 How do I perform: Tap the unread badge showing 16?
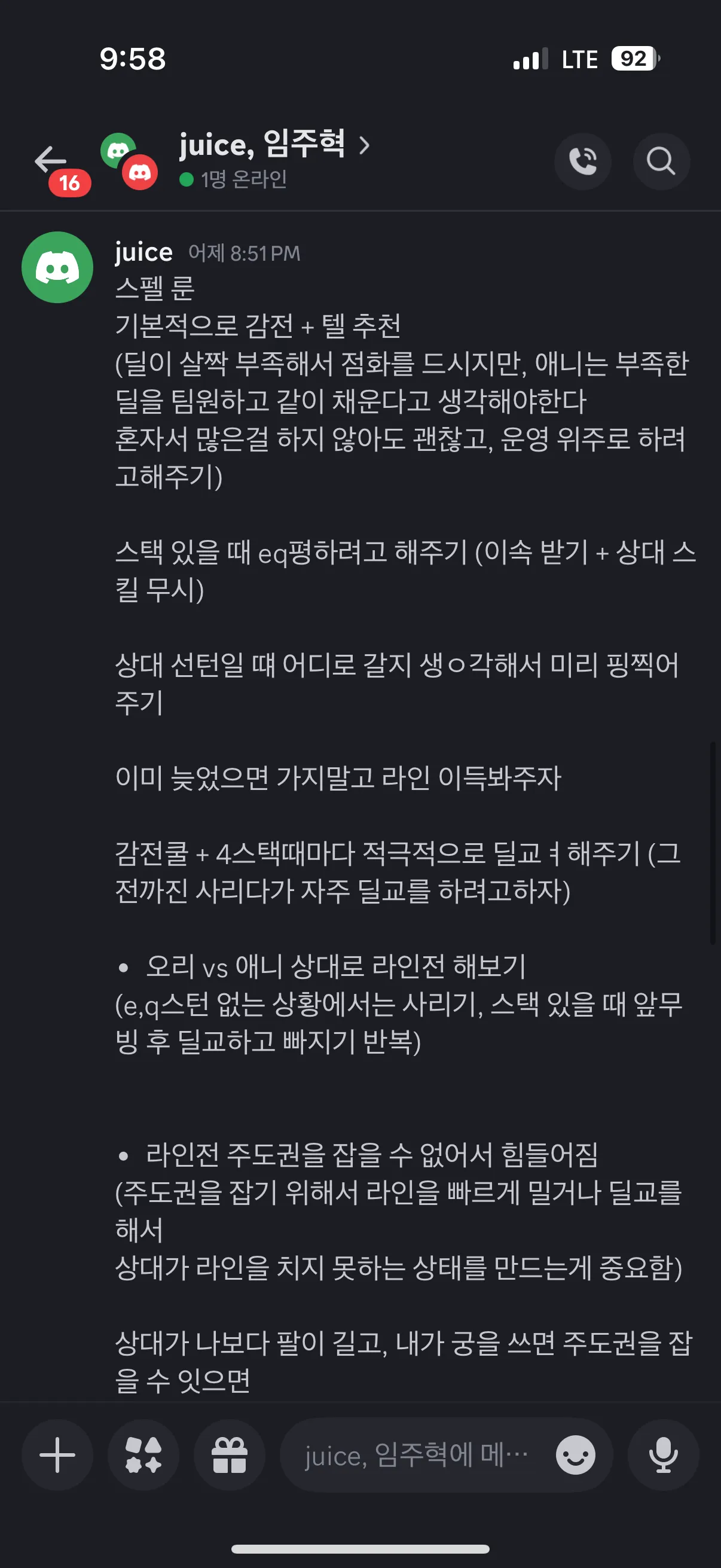click(69, 181)
